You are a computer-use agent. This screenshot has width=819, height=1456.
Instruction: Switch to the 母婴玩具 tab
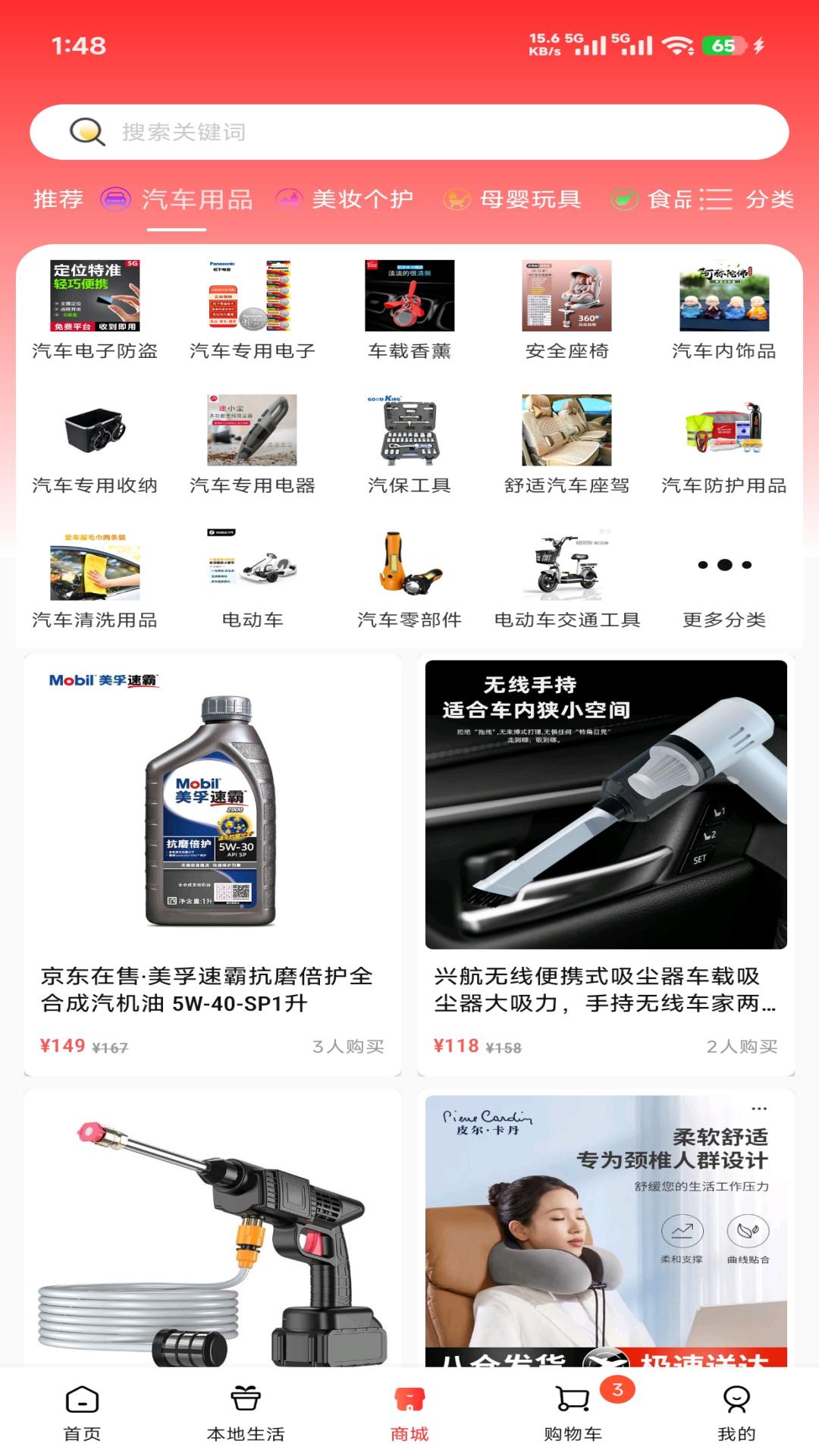tap(530, 199)
